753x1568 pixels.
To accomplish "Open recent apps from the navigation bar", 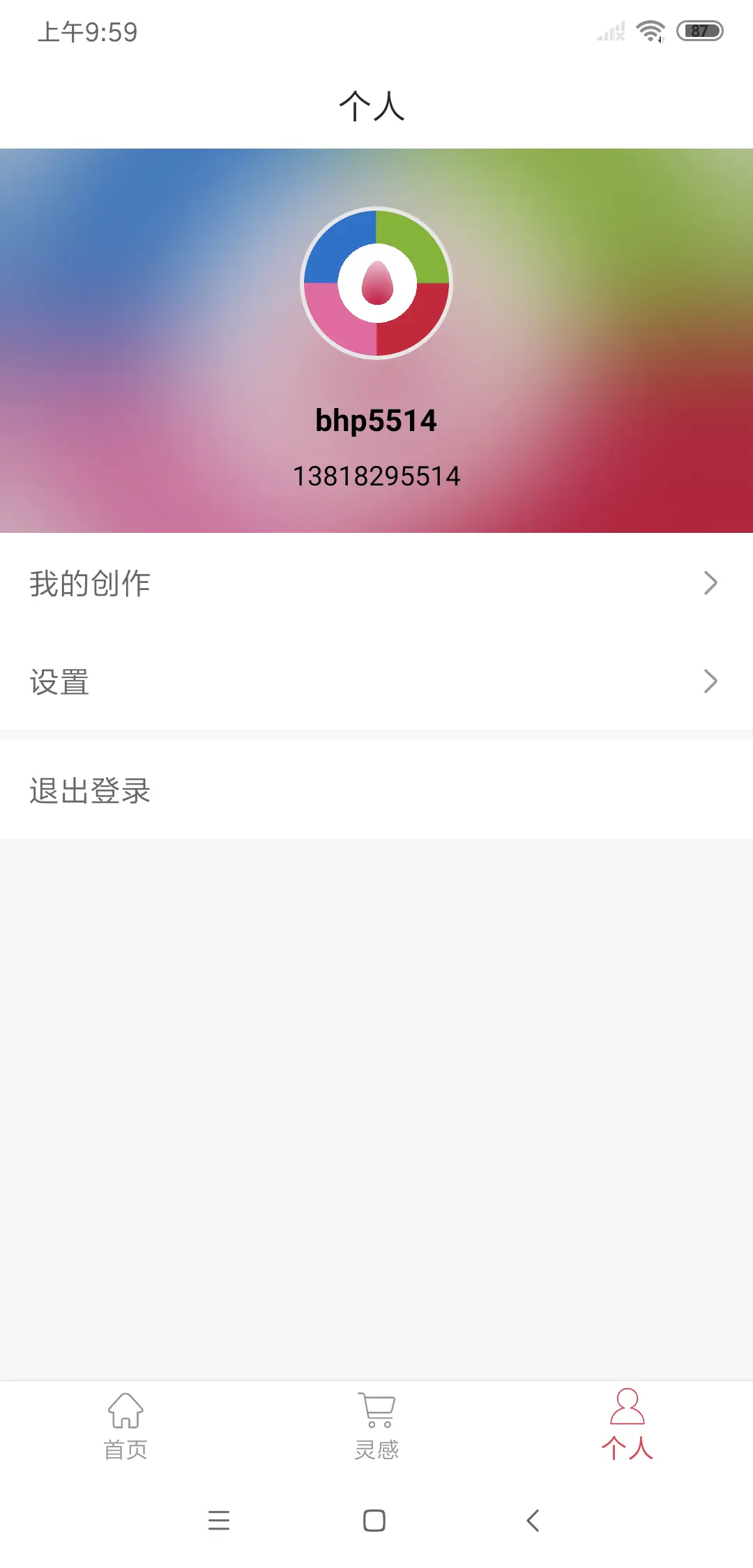I will coord(219,1521).
